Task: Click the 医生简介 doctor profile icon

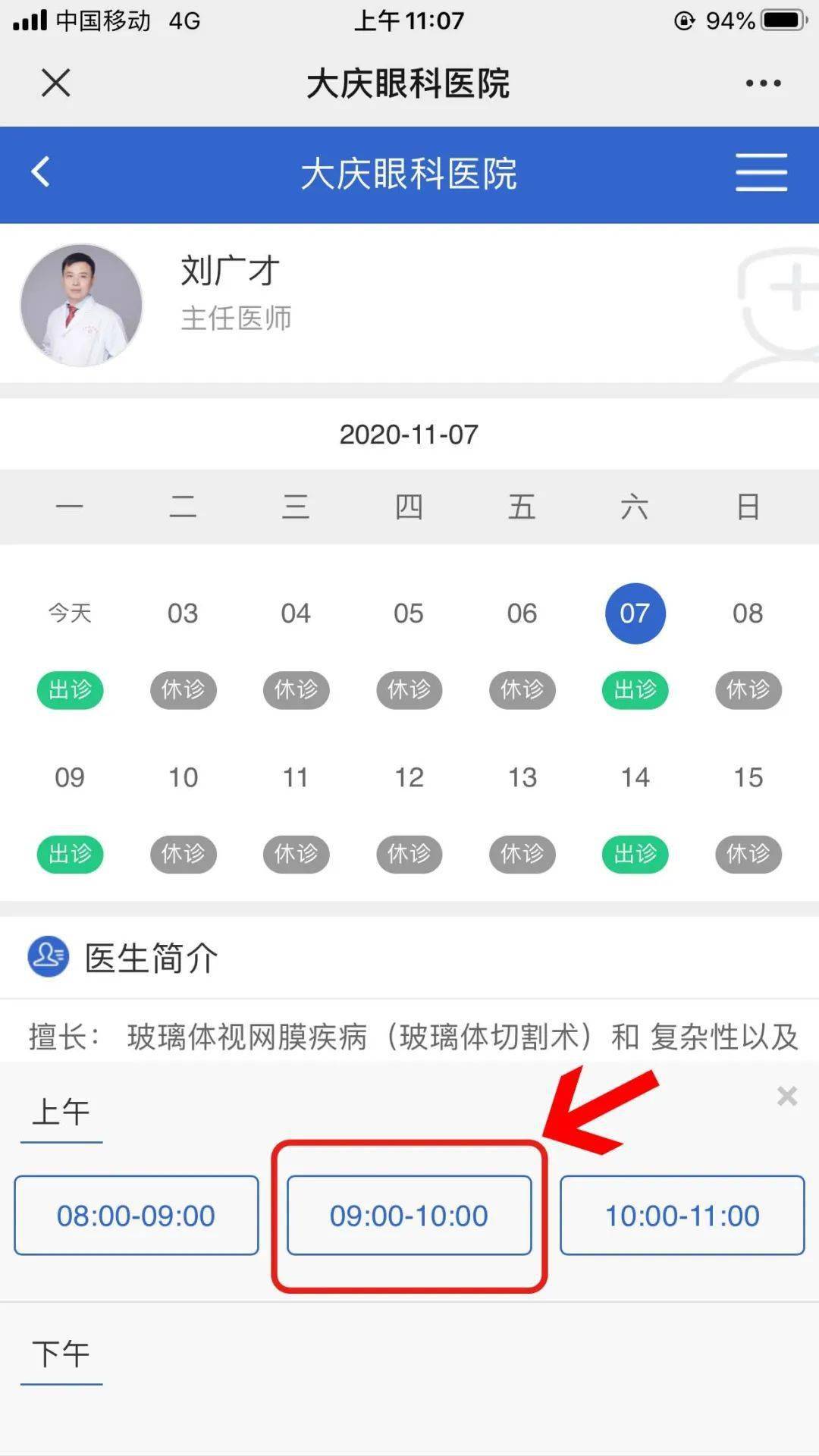Action: (47, 957)
